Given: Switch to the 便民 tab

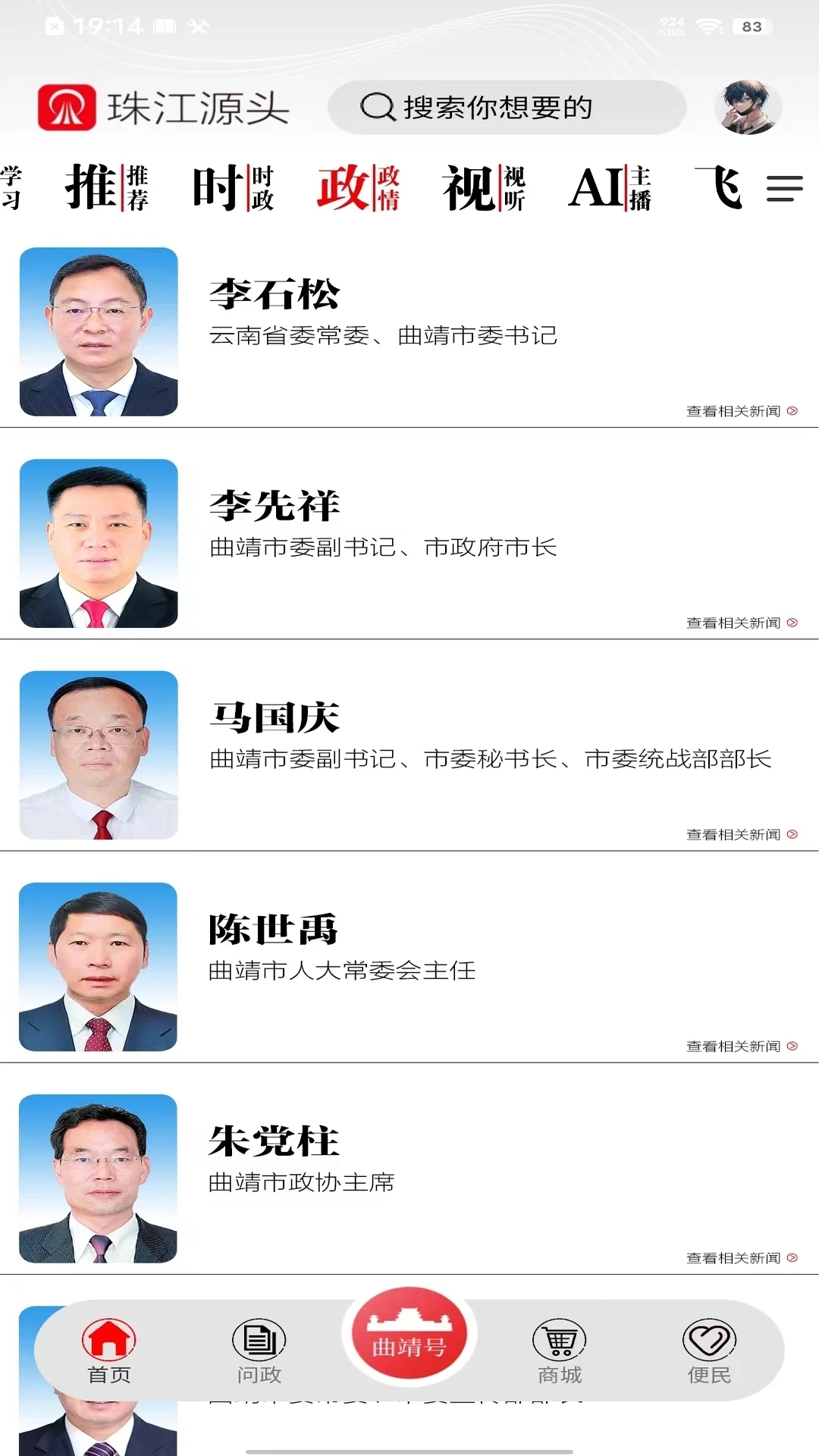Looking at the screenshot, I should (709, 1351).
